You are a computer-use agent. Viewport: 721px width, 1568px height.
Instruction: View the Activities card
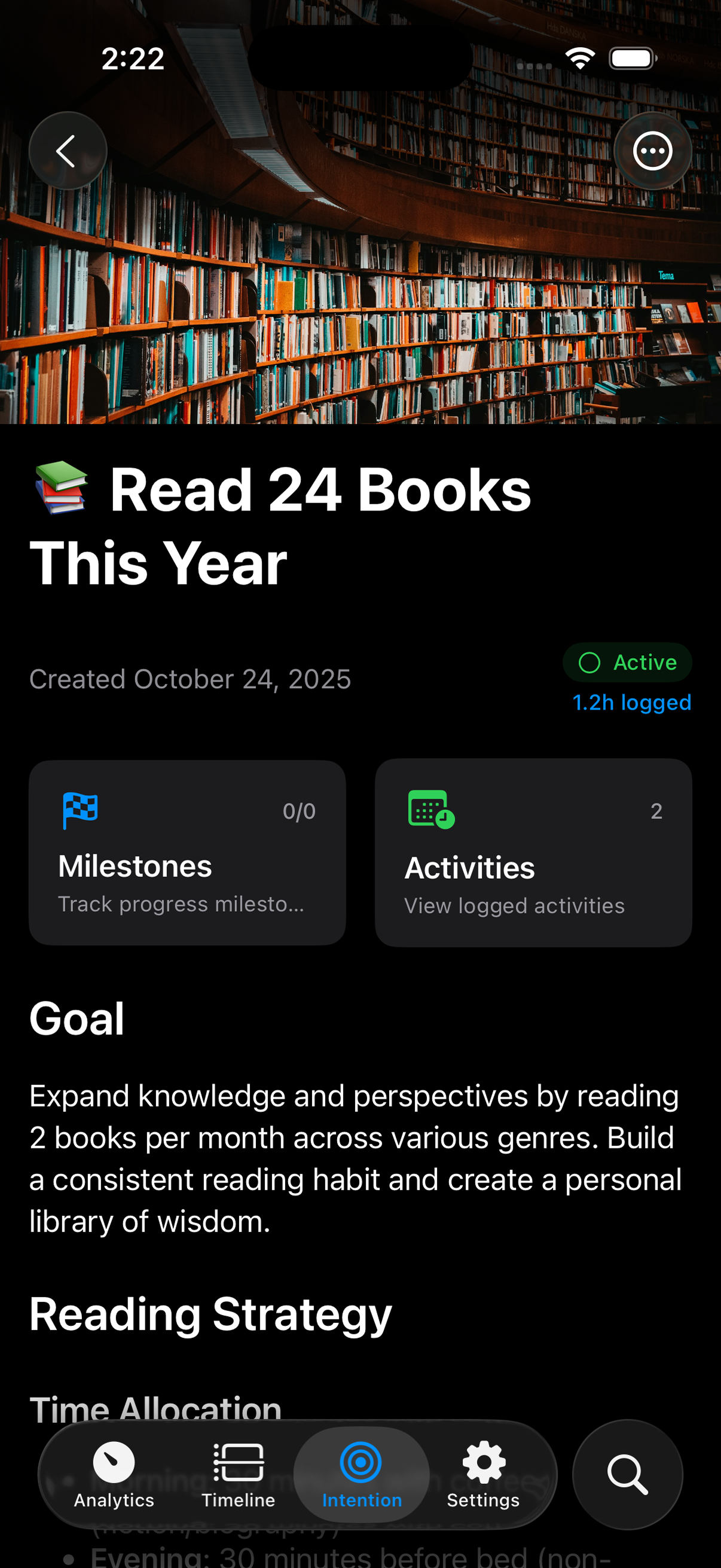[533, 852]
